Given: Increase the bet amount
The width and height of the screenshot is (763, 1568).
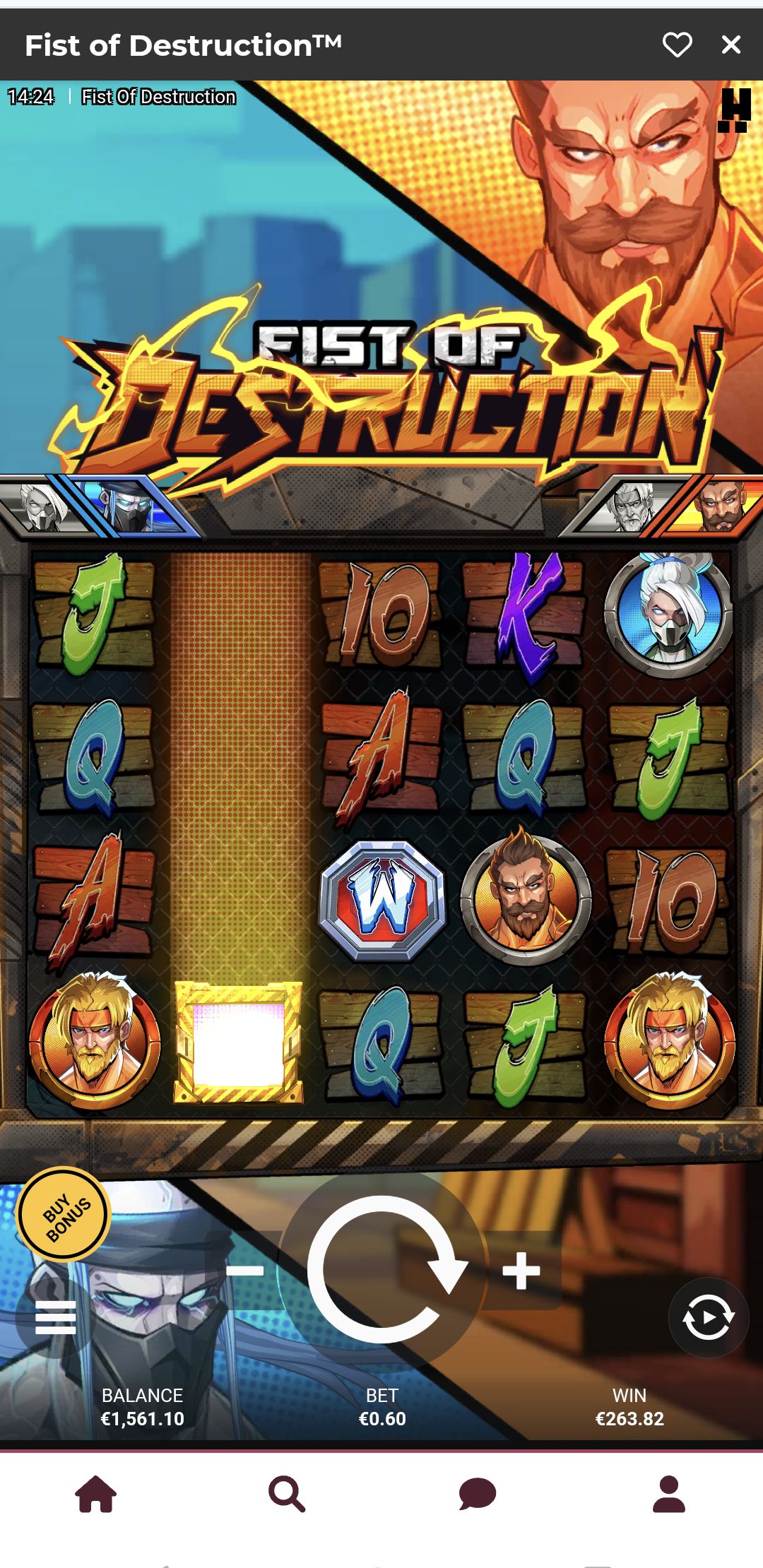Looking at the screenshot, I should [x=521, y=1271].
